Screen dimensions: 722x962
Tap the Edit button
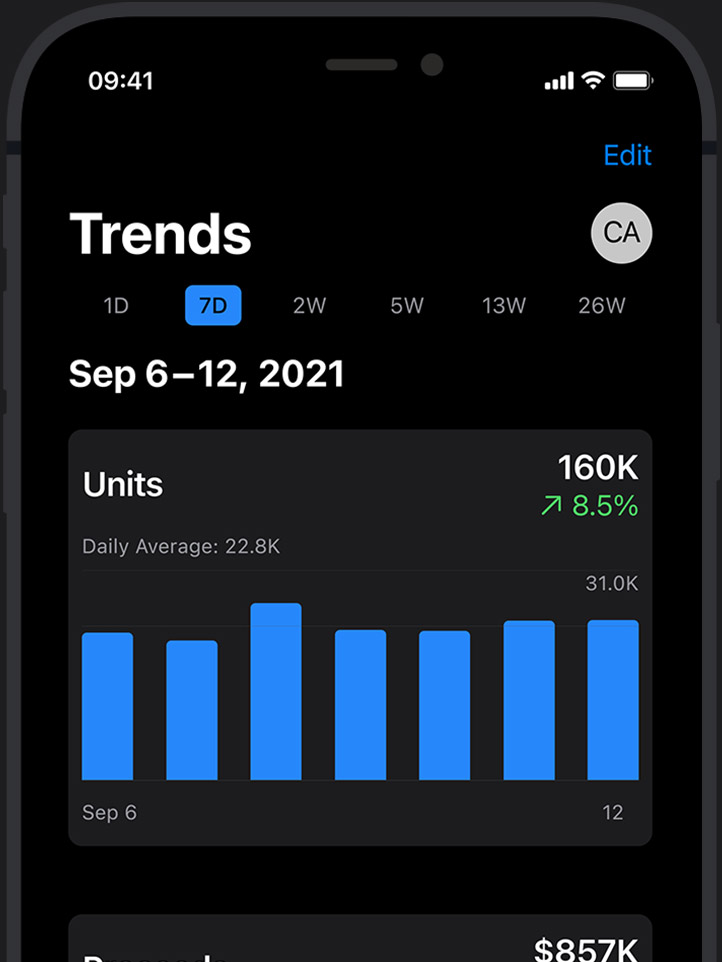pyautogui.click(x=627, y=156)
